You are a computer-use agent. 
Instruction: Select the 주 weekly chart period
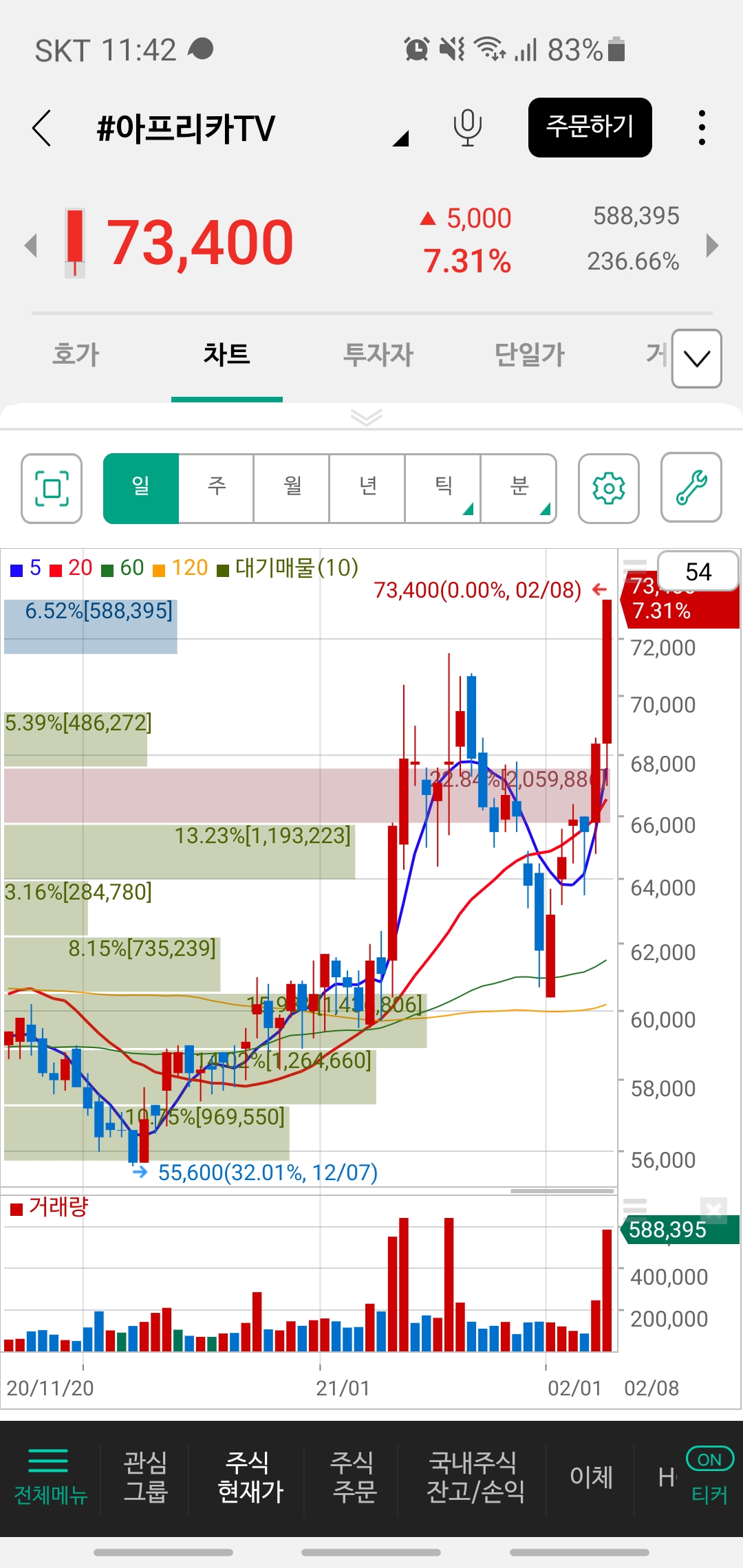216,488
